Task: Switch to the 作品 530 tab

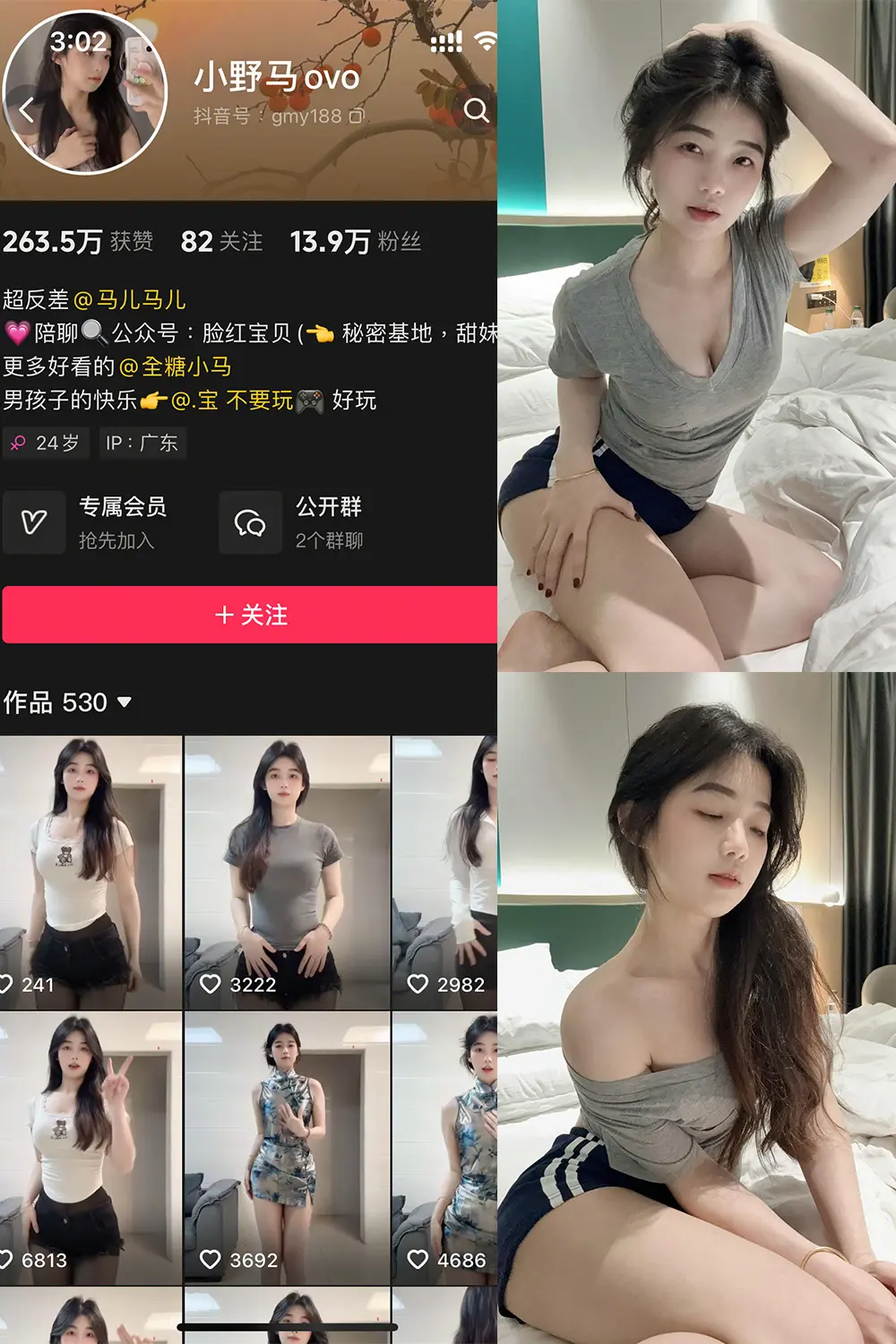Action: pos(54,702)
